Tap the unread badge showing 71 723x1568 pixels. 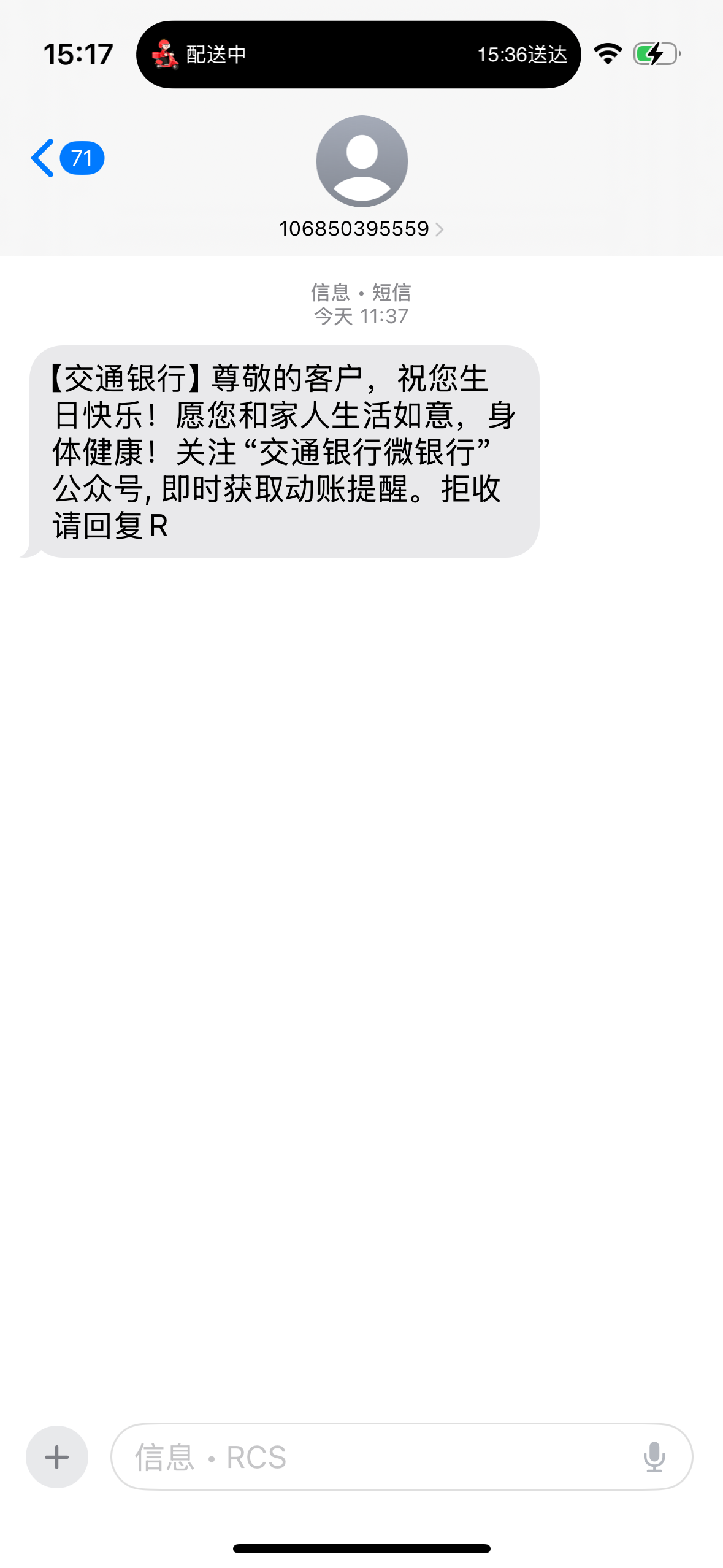click(80, 158)
